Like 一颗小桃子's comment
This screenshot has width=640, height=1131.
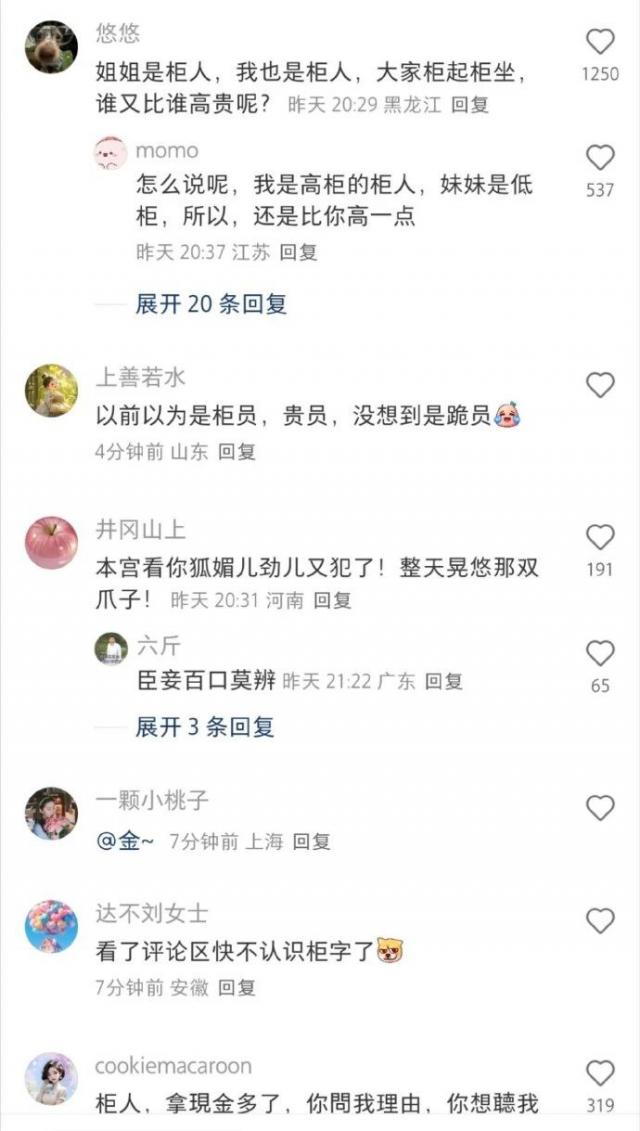tap(600, 808)
